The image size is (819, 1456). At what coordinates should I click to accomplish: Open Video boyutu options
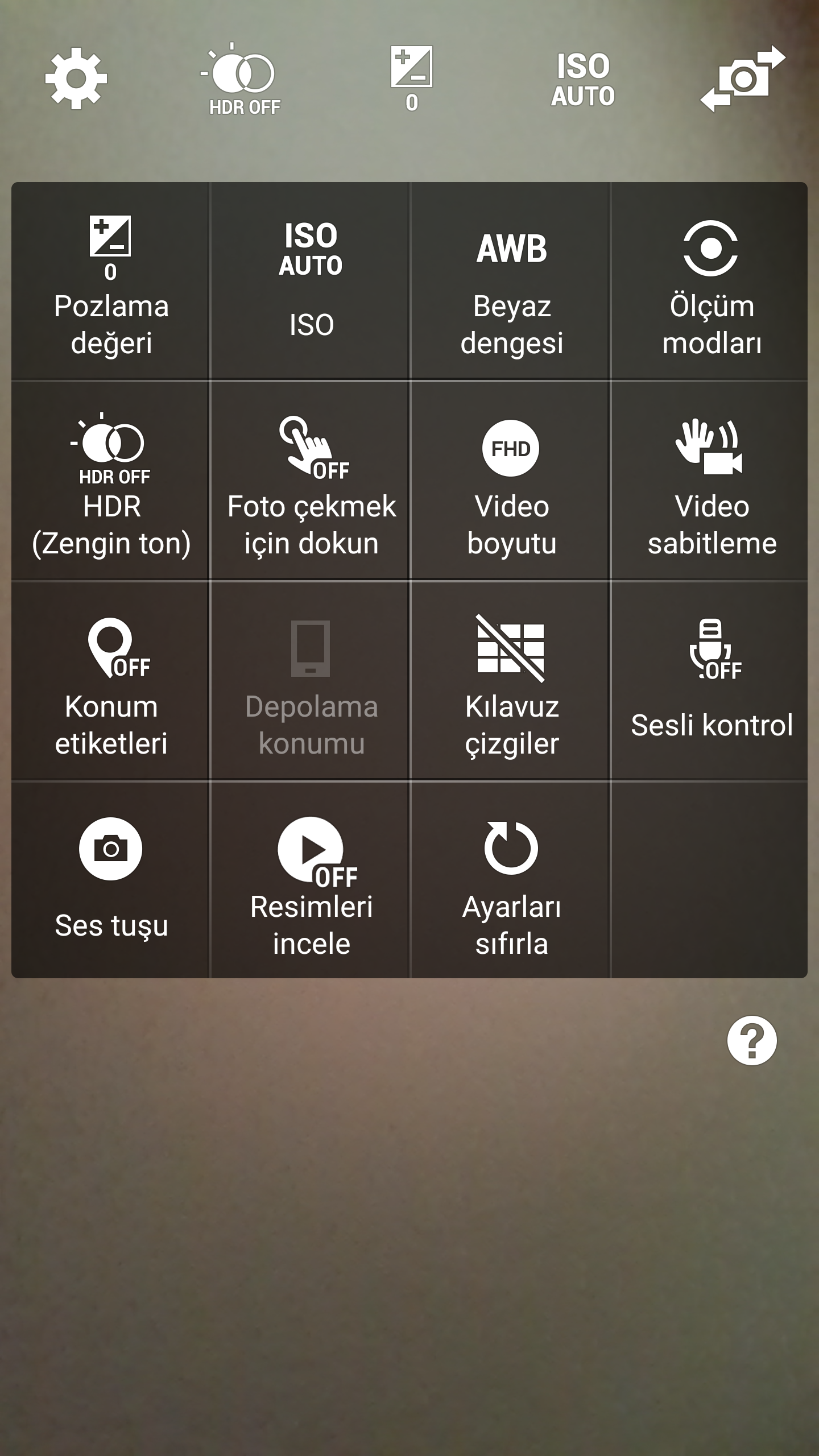coord(511,481)
